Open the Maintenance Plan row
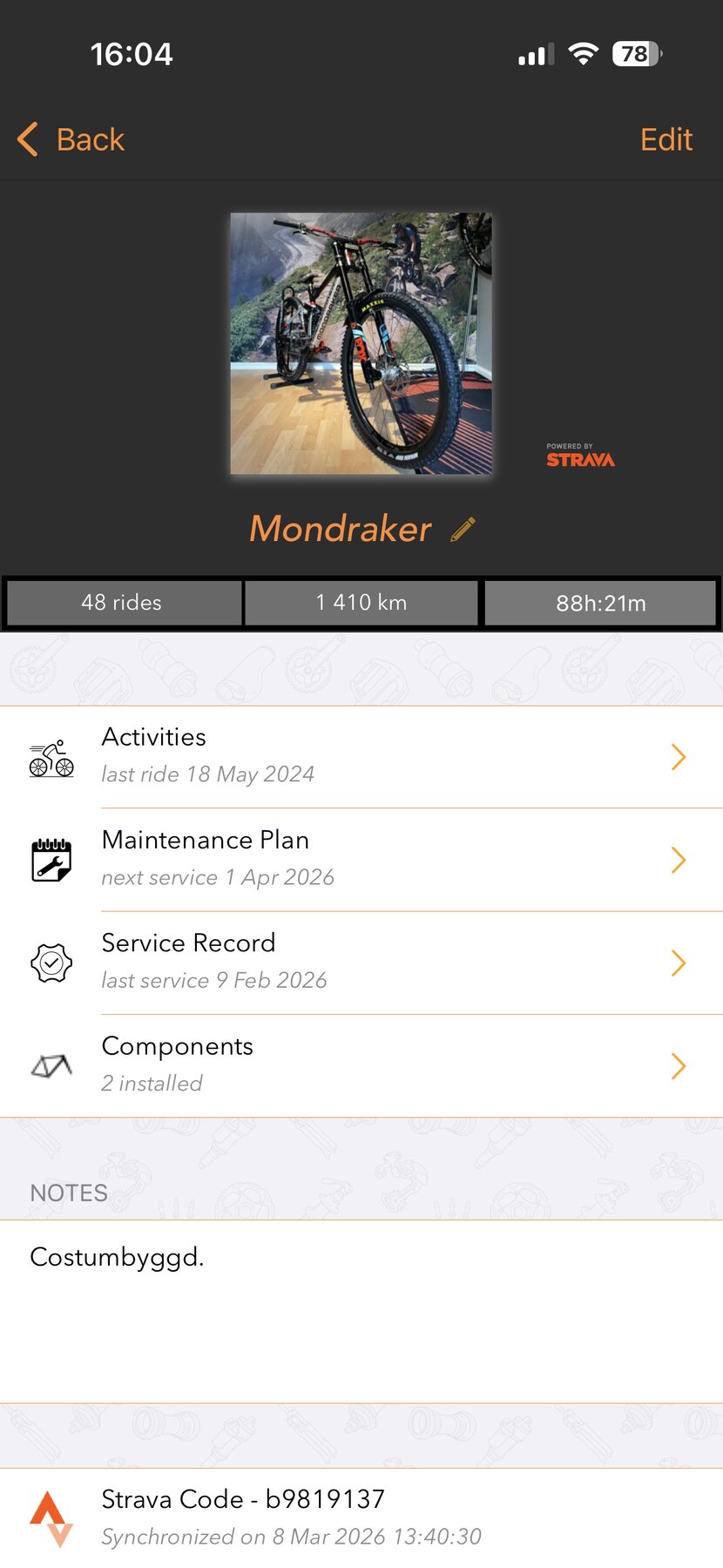 (x=361, y=859)
